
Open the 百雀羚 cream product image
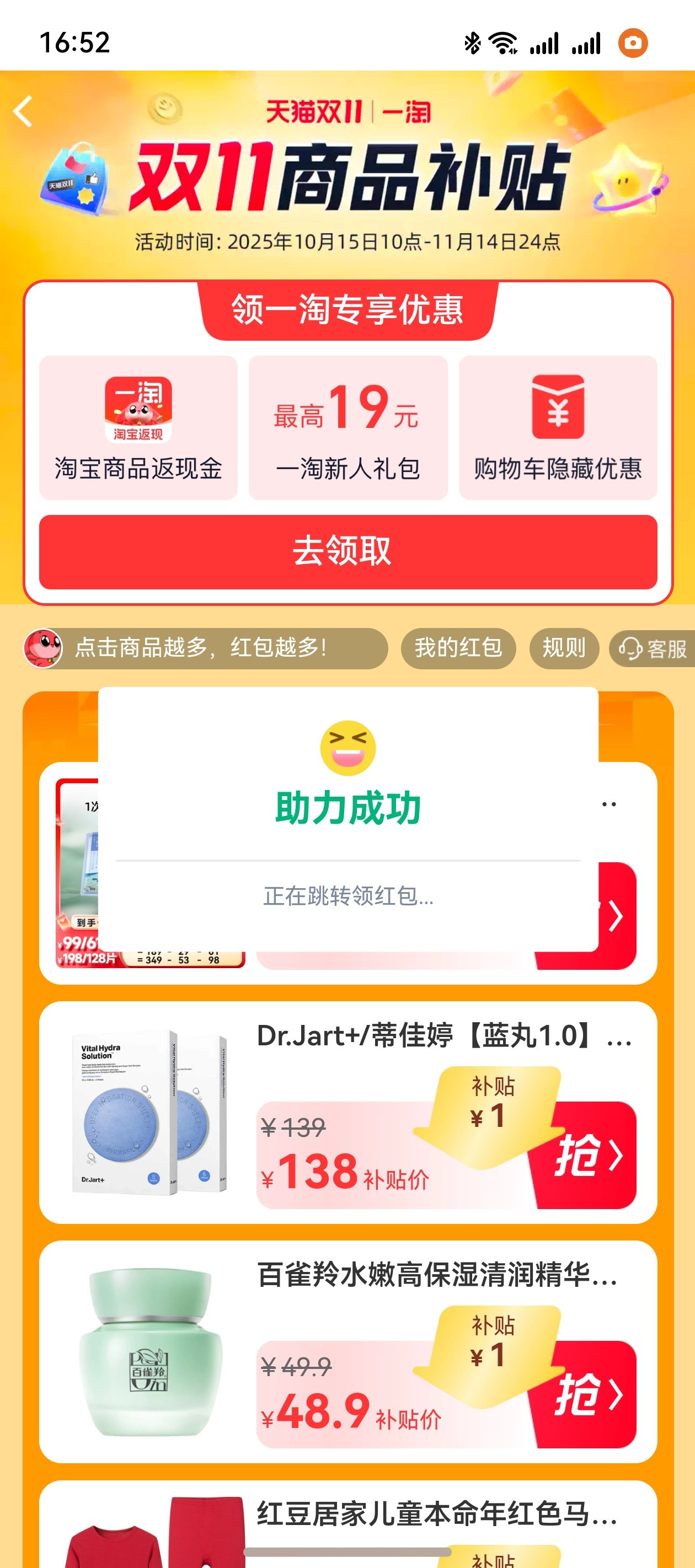[150, 1352]
